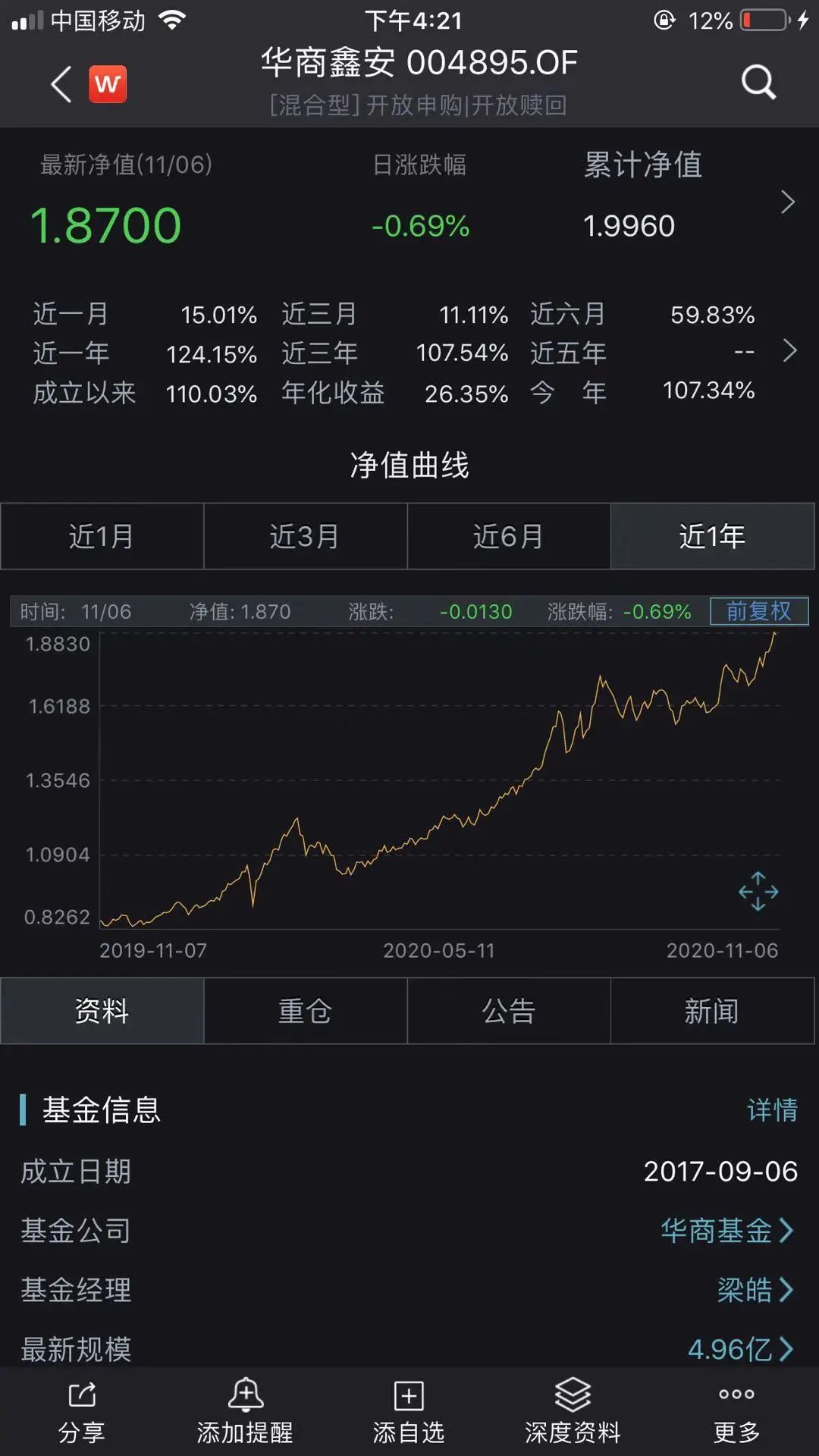Screen dimensions: 819x1456
Task: Switch to the 新闻 tab
Action: (712, 1011)
